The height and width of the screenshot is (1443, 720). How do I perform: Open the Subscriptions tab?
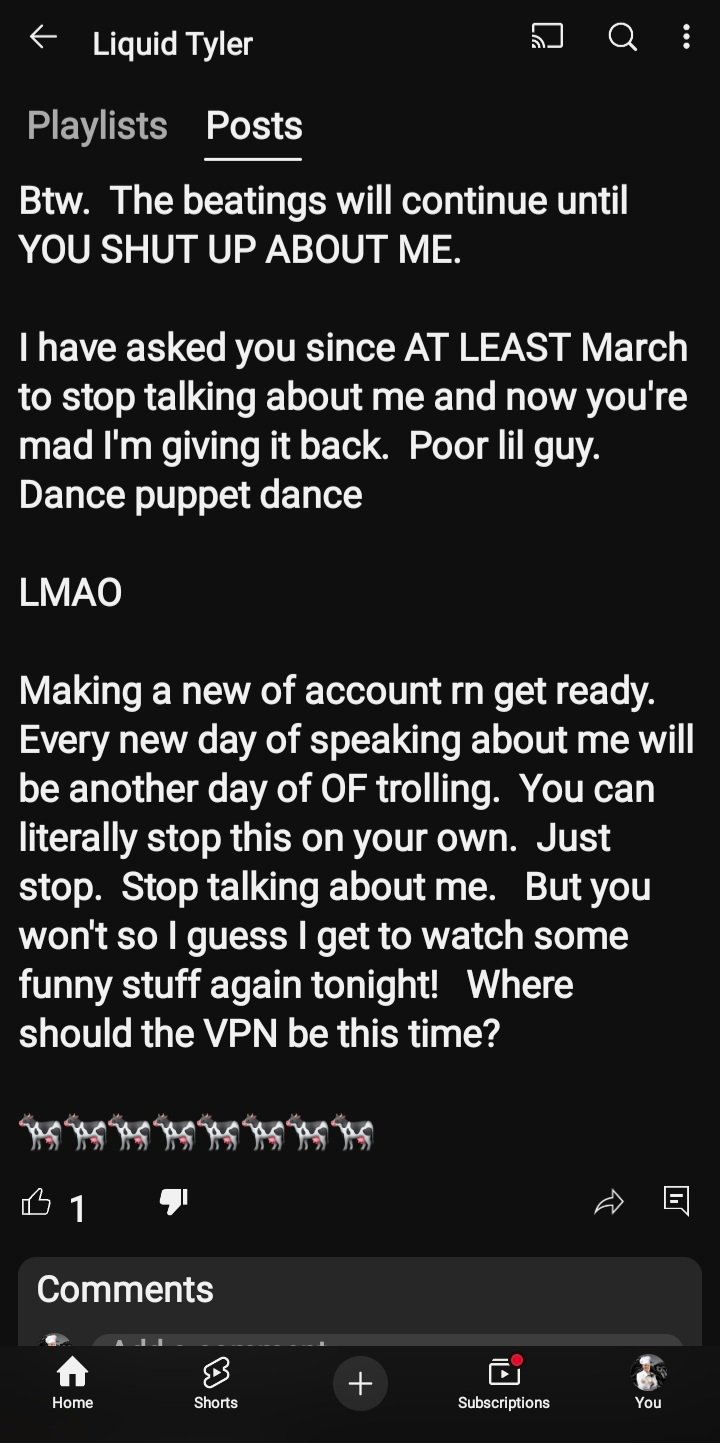504,1384
